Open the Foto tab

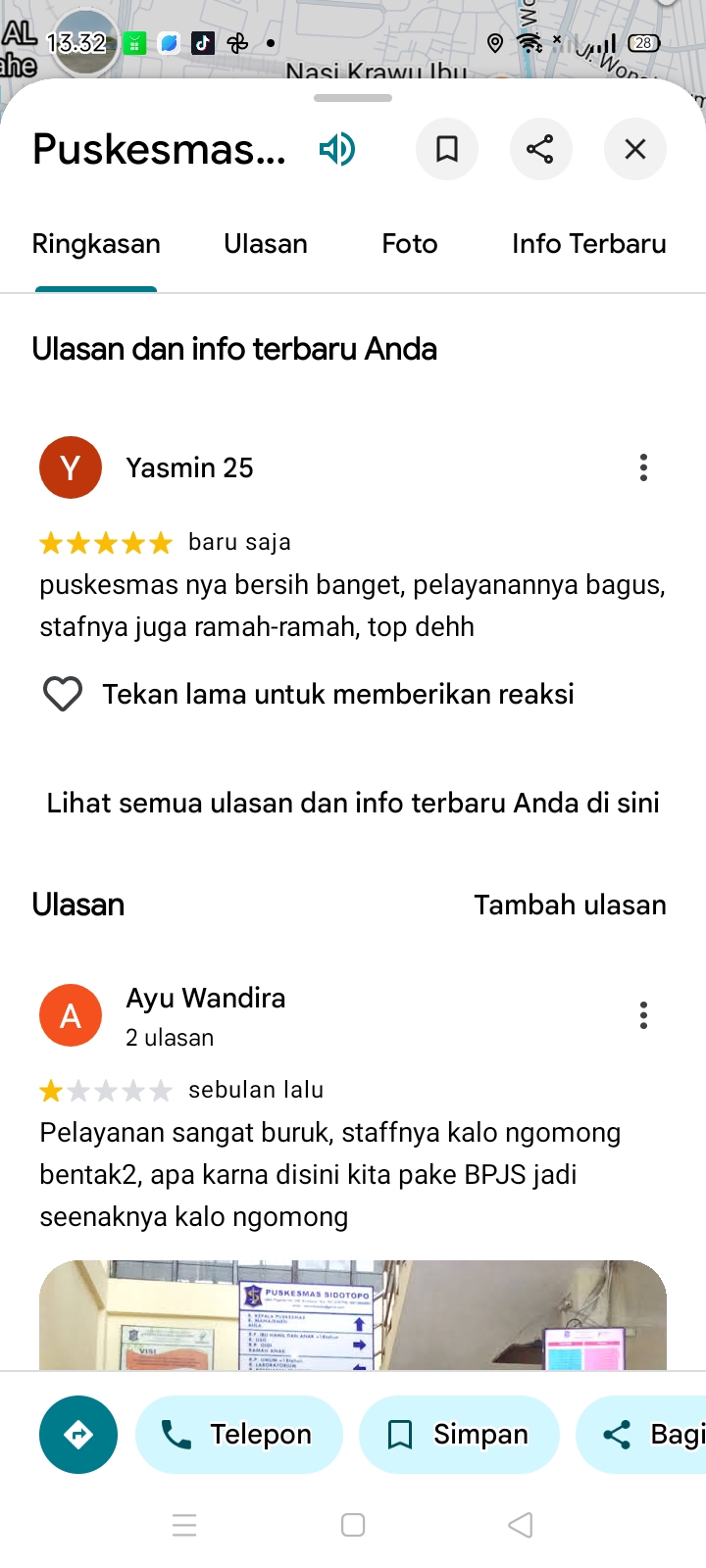(x=410, y=244)
